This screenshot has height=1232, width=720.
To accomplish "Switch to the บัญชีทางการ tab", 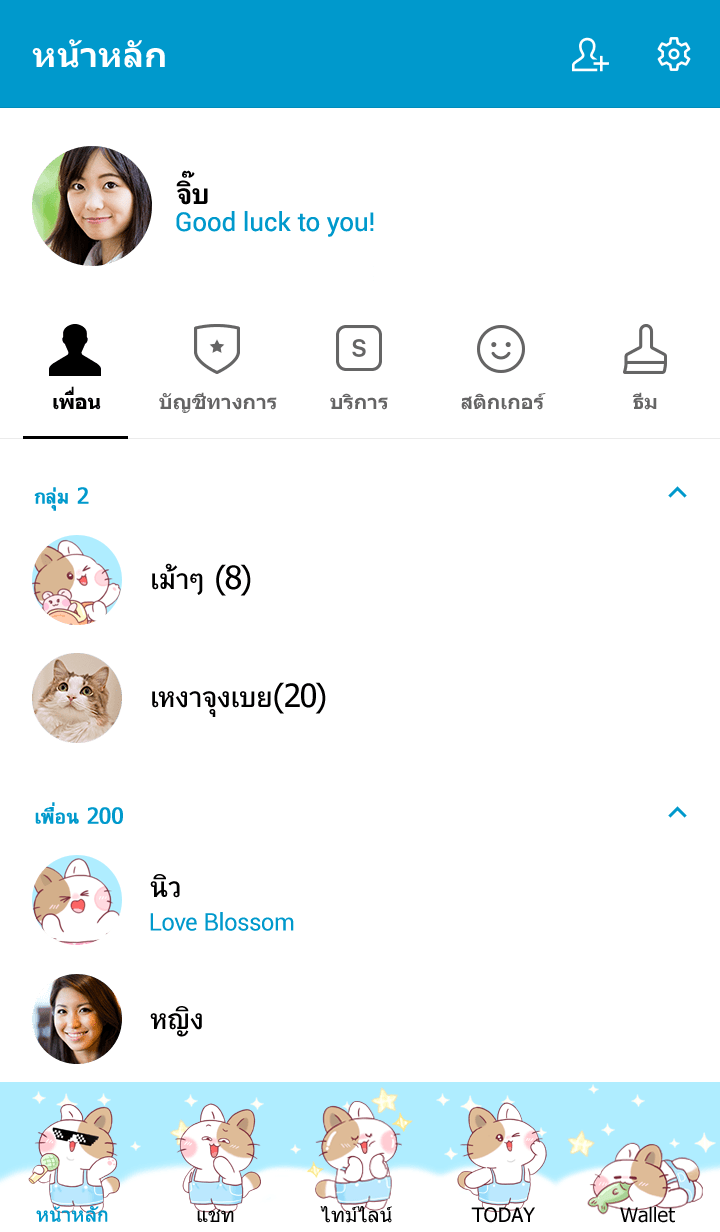I will point(217,370).
